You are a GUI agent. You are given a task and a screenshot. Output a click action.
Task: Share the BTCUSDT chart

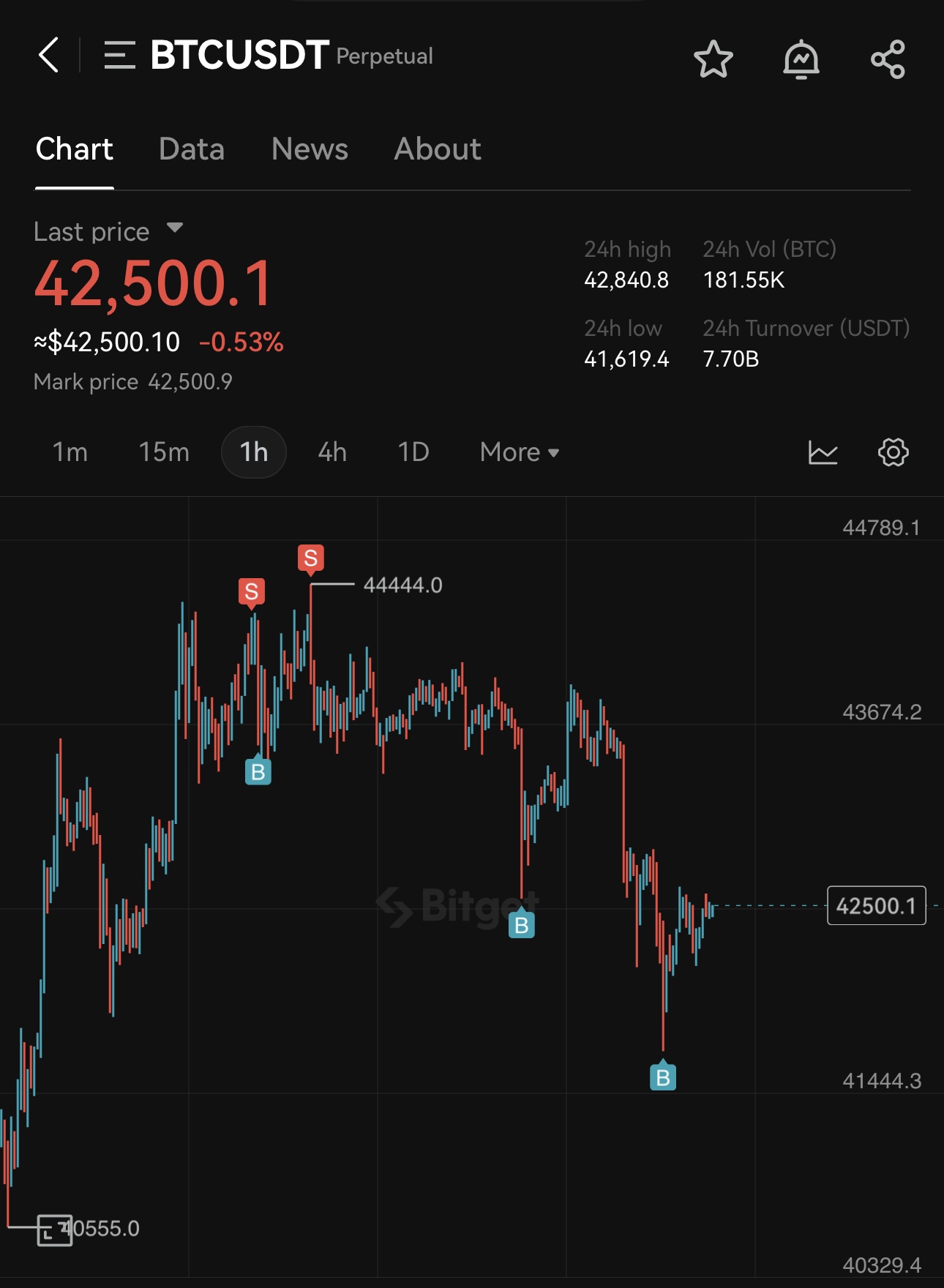click(x=888, y=59)
